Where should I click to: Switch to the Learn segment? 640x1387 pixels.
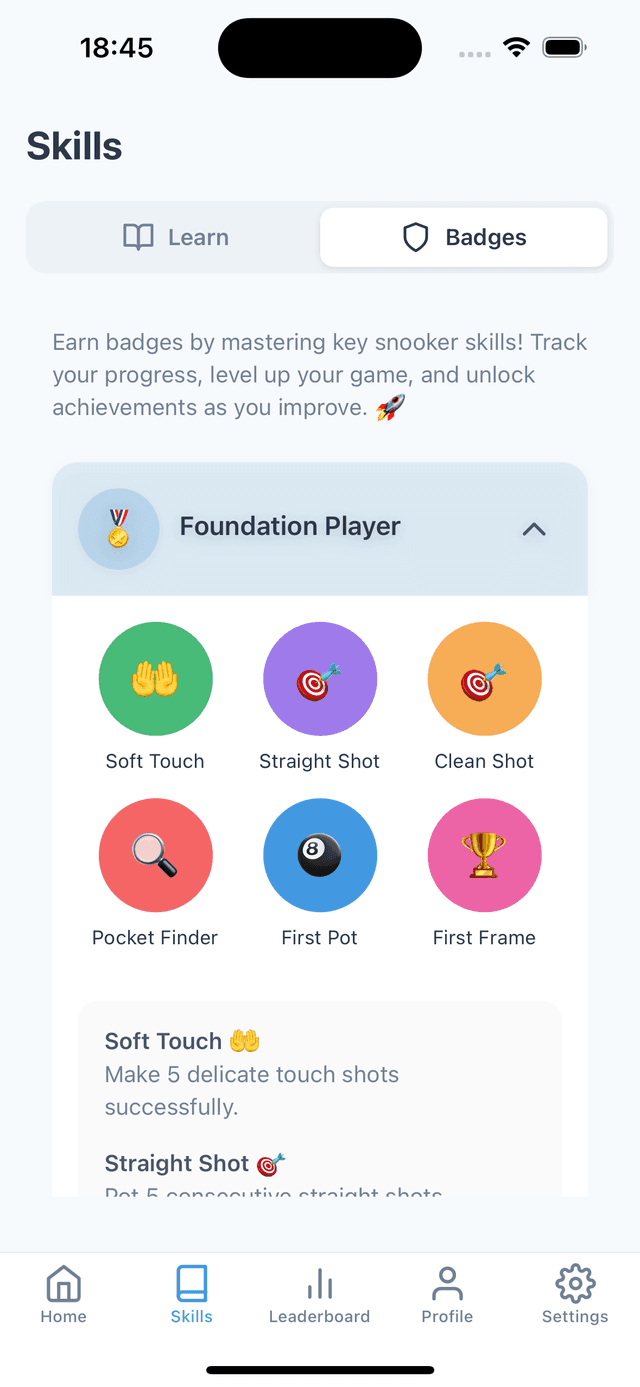point(175,237)
